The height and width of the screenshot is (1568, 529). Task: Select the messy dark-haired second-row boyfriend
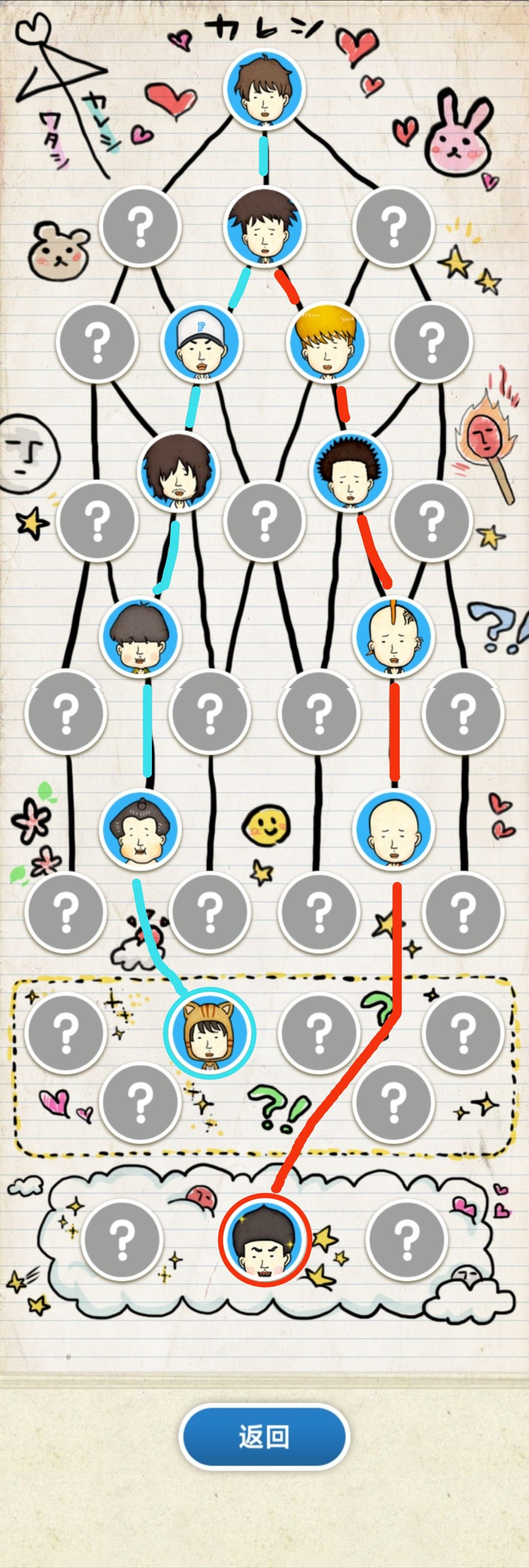click(264, 226)
